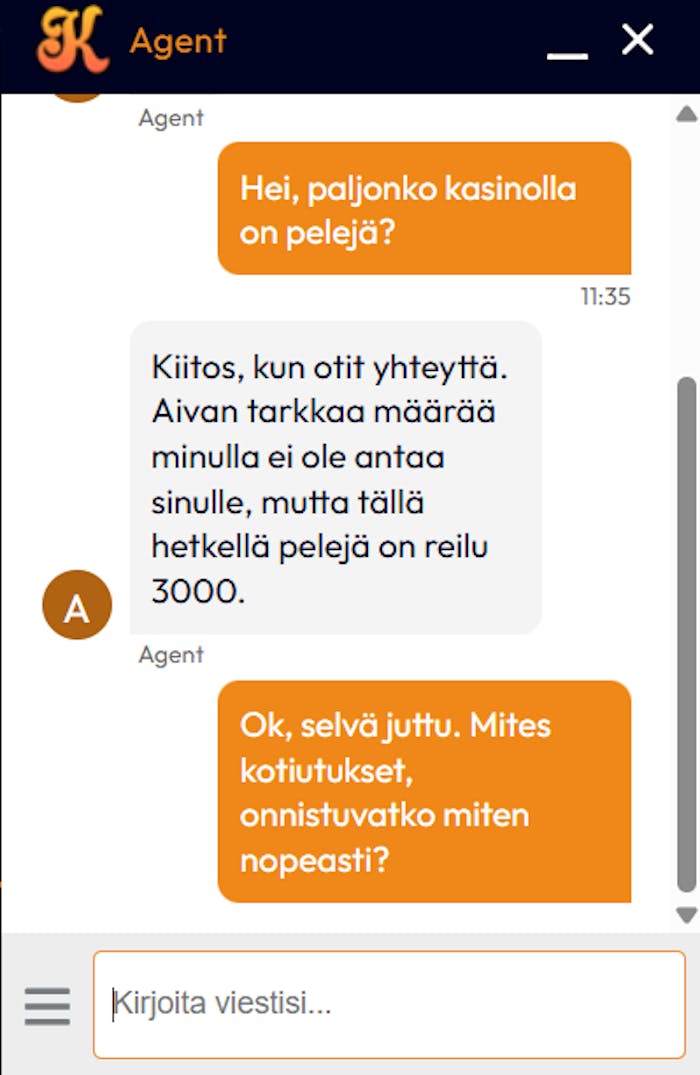Viewport: 700px width, 1075px height.
Task: Open the hamburger menu beside message field
Action: [47, 1005]
